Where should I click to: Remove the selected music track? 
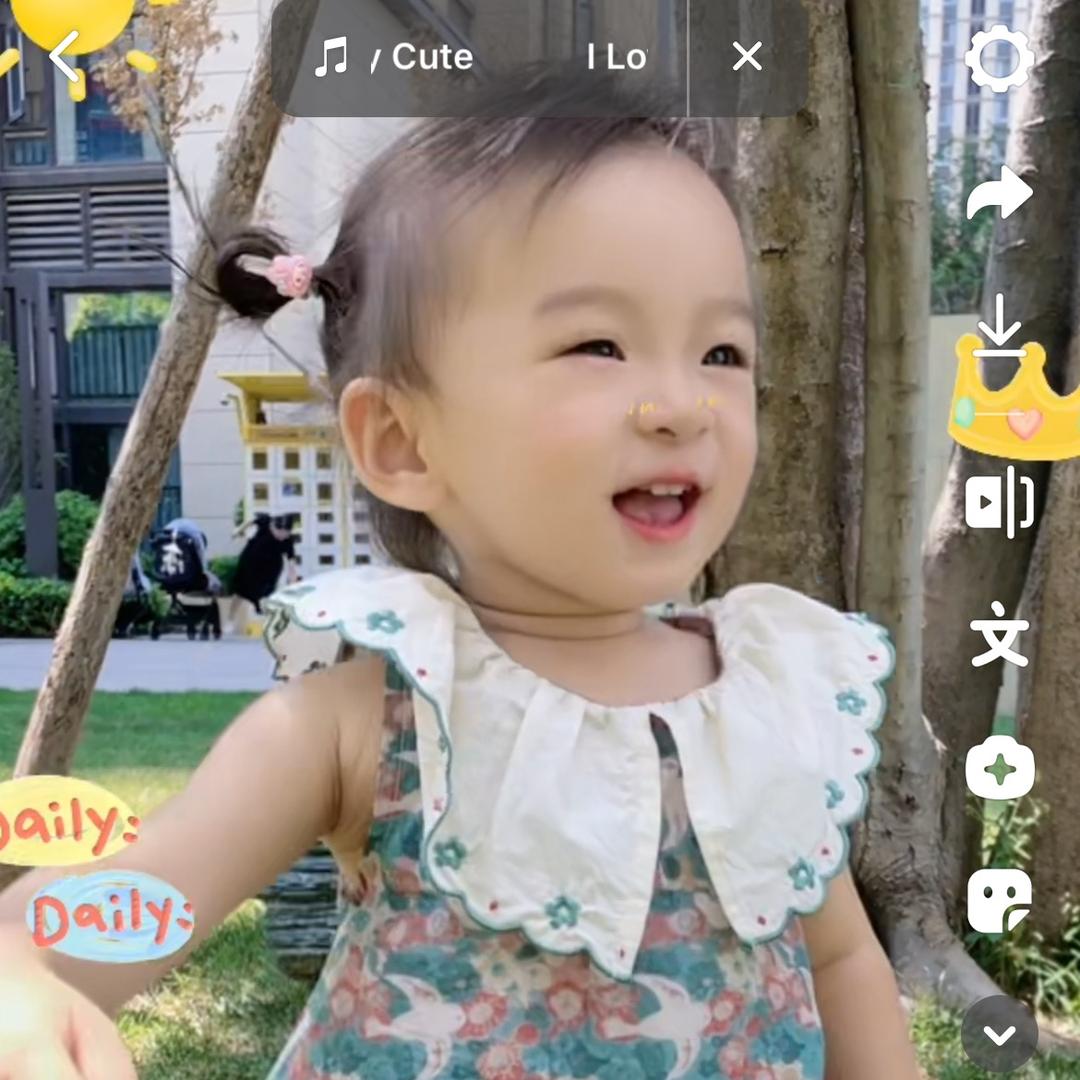coord(747,57)
